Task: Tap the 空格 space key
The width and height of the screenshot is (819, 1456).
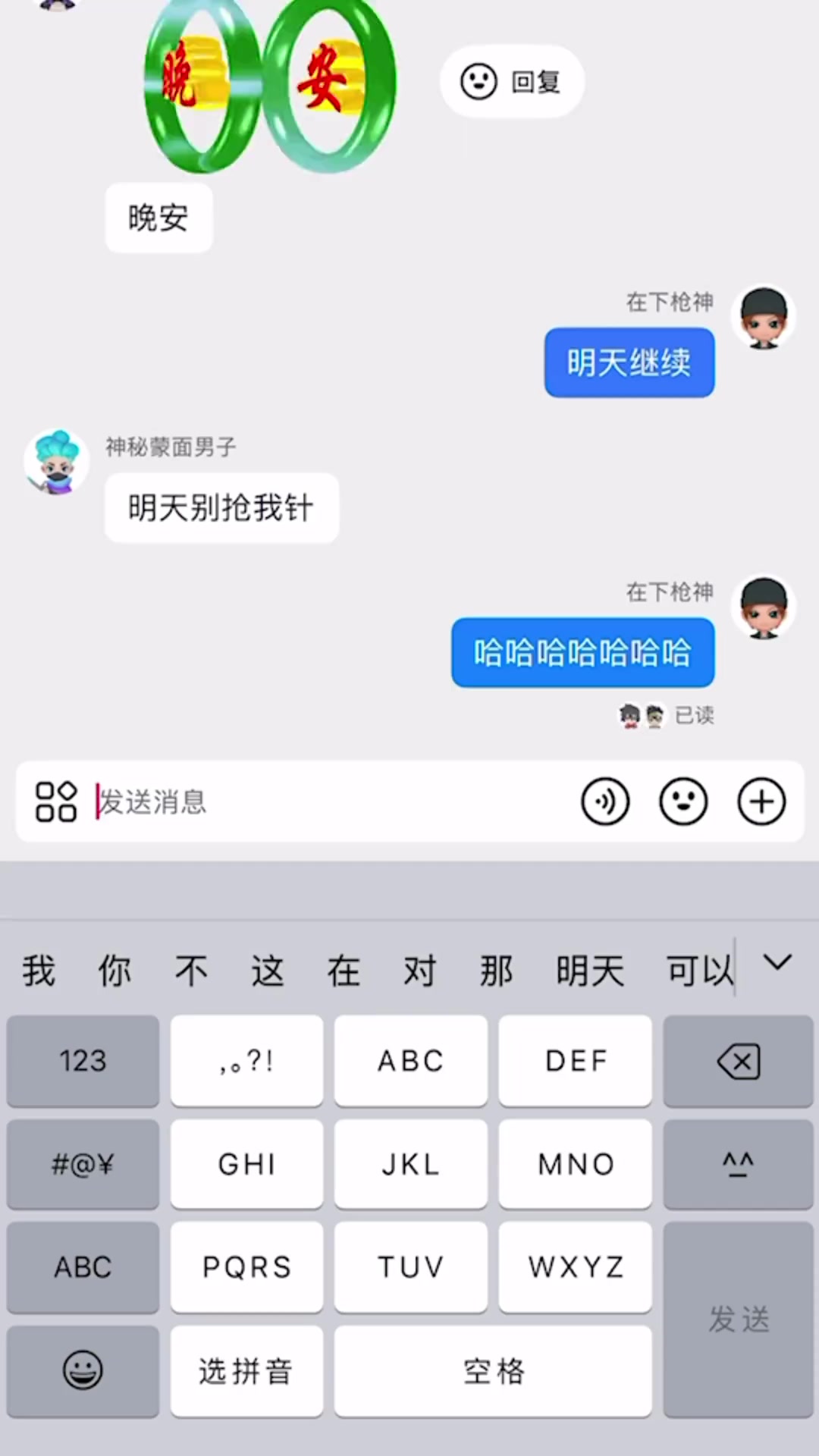Action: [x=493, y=1371]
